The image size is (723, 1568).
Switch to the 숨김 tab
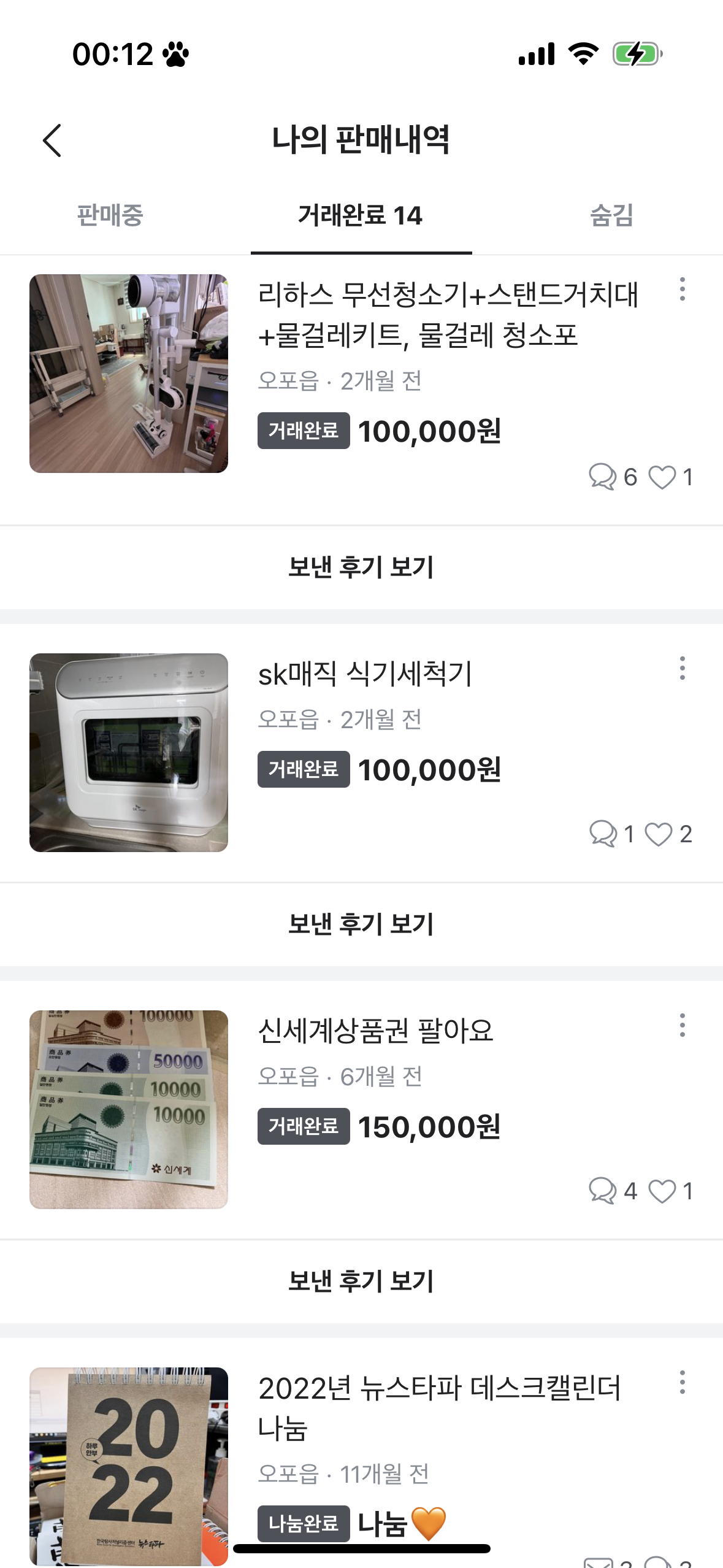coord(611,216)
